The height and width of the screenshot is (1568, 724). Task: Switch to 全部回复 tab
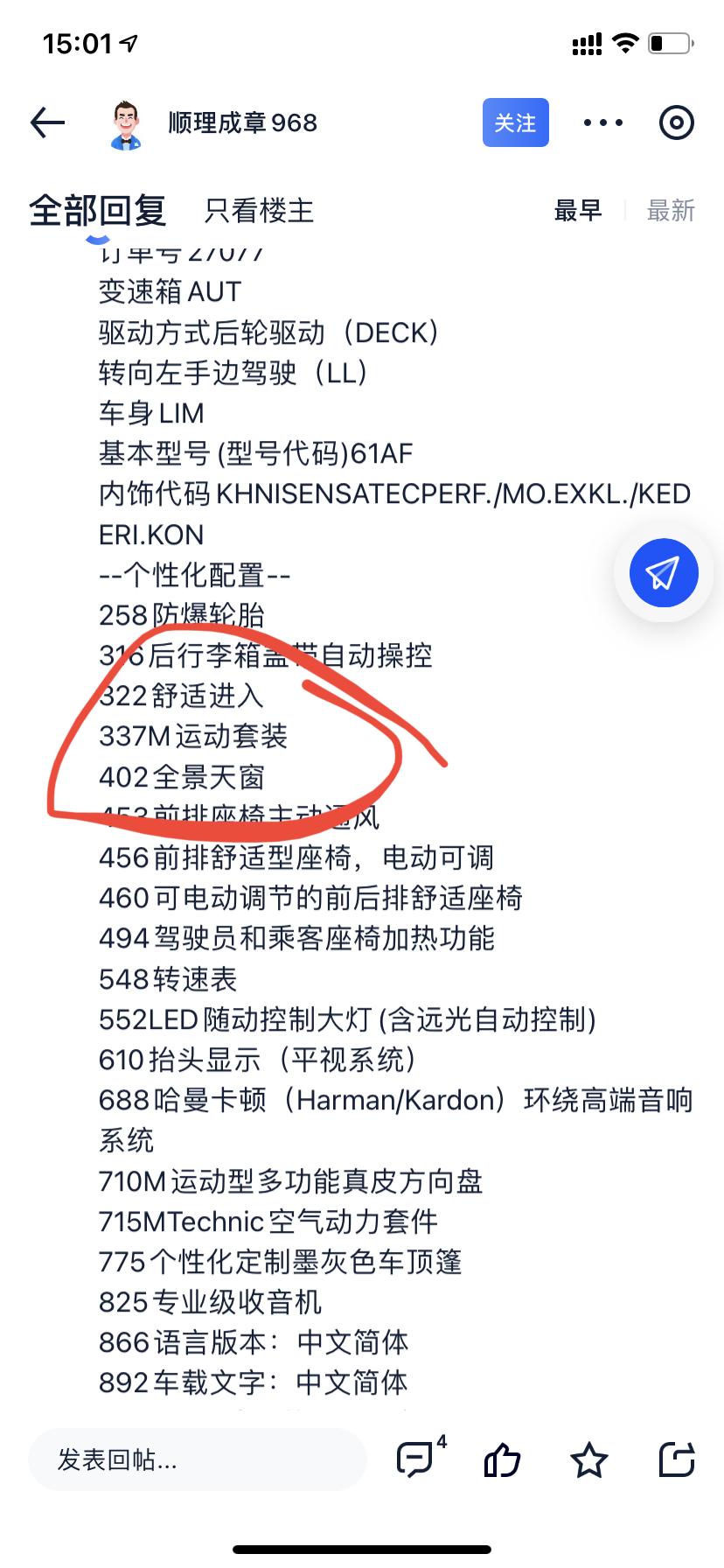(98, 211)
